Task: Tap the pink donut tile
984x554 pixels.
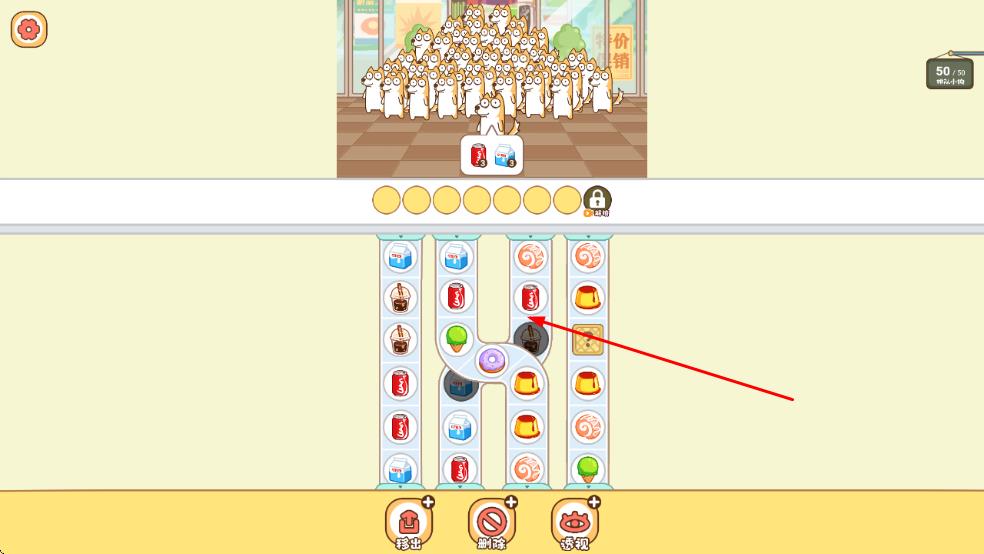Action: point(491,361)
